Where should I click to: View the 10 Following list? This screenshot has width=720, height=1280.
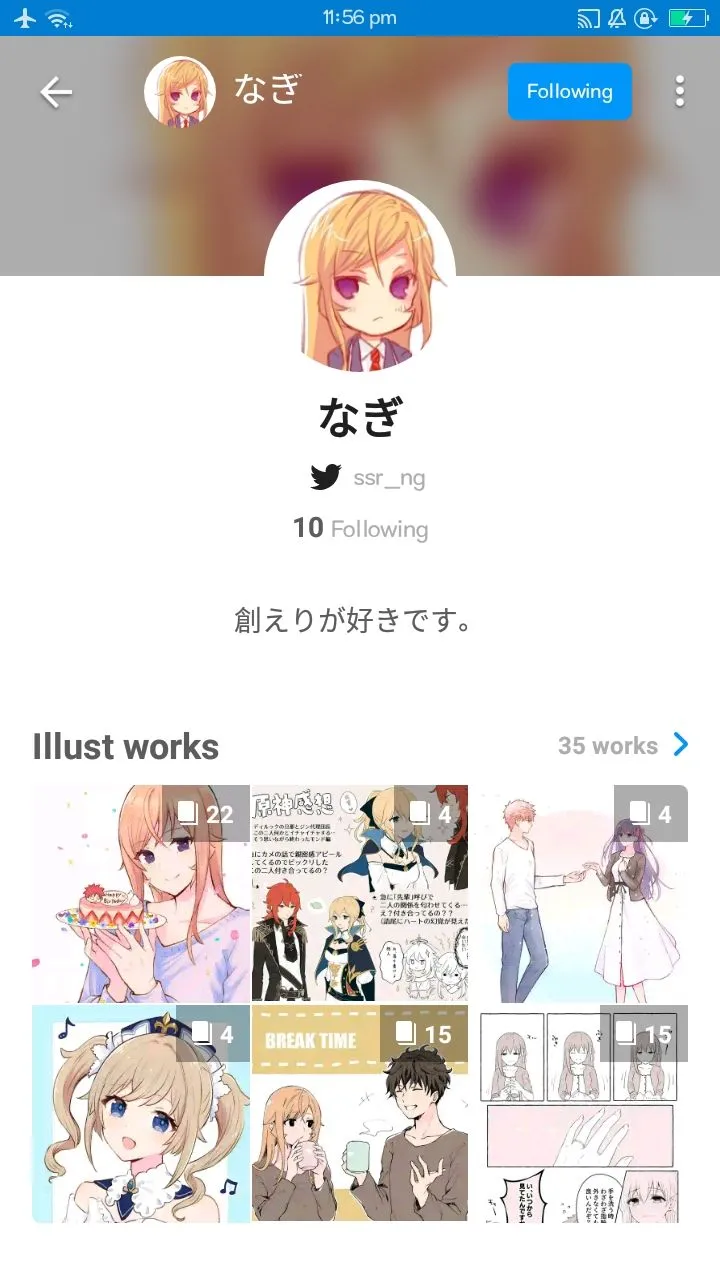click(x=360, y=529)
